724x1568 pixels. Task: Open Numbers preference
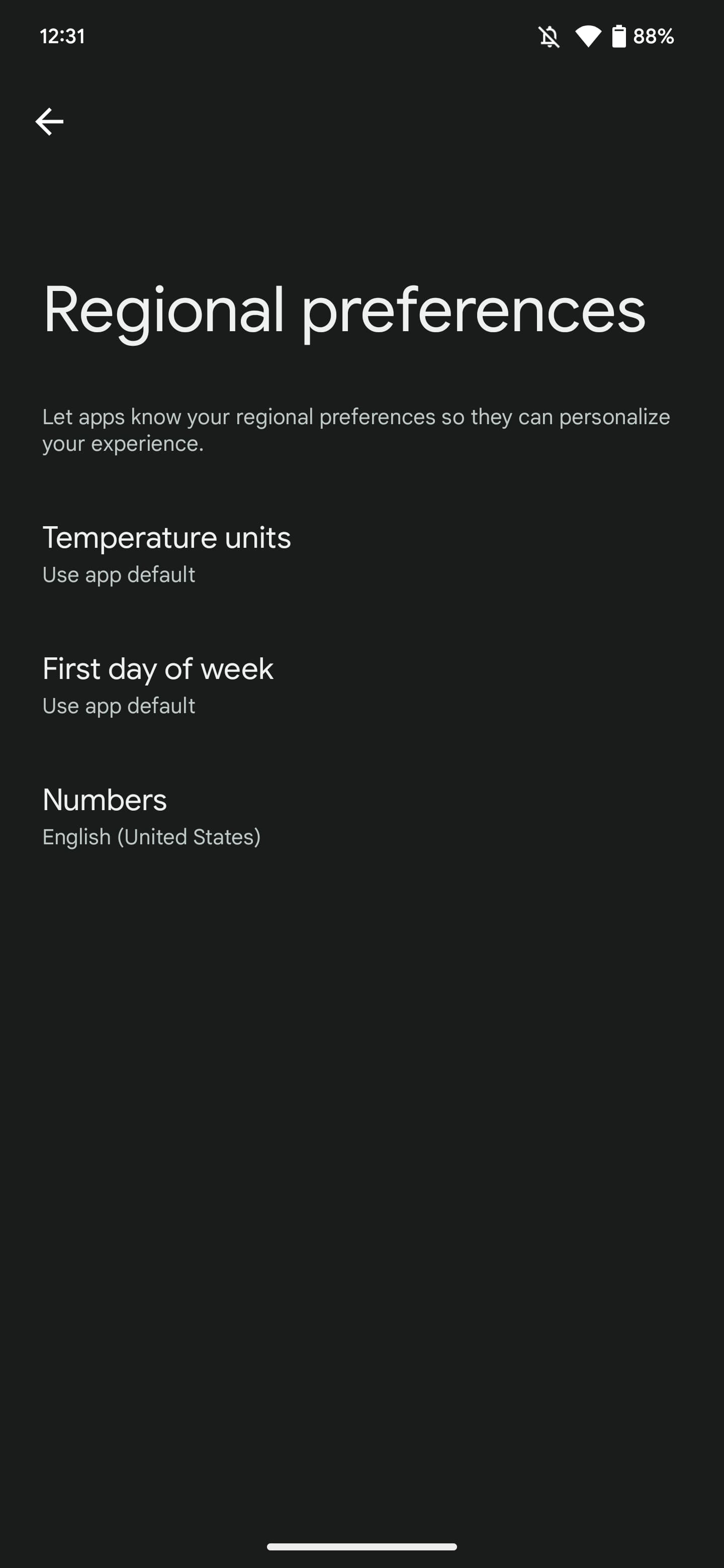[152, 816]
